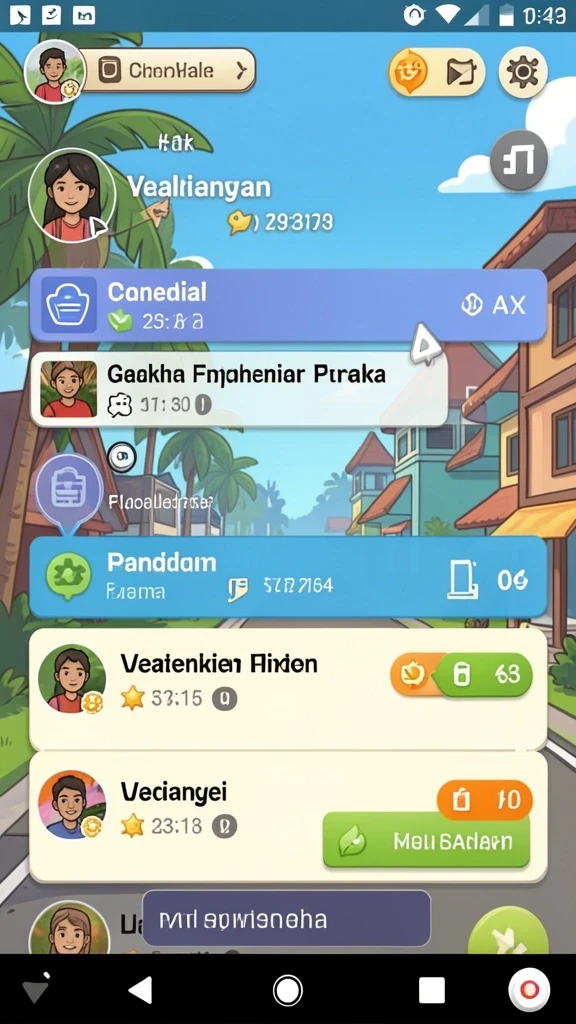The height and width of the screenshot is (1024, 576).
Task: Open the Panddam row
Action: (288, 577)
